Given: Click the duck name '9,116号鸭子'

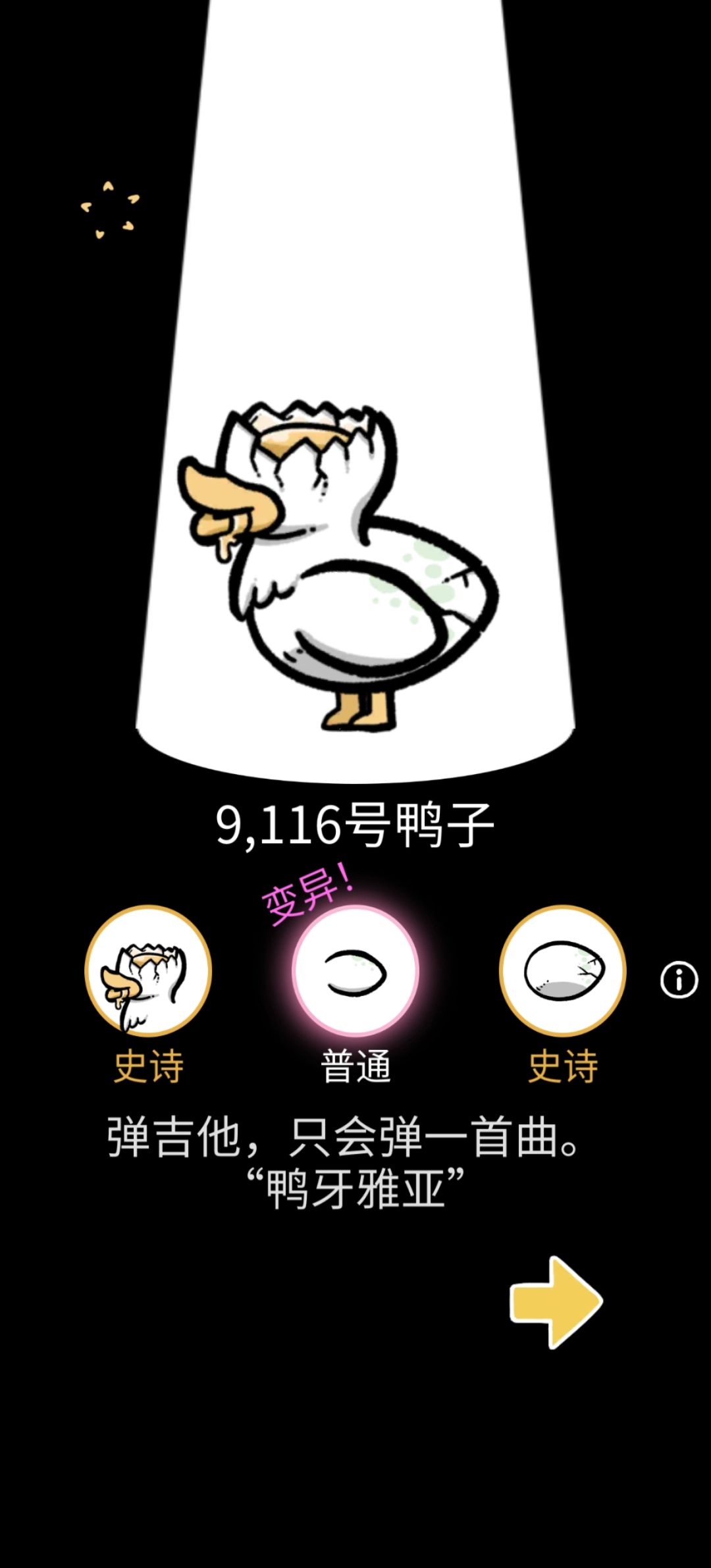Looking at the screenshot, I should pyautogui.click(x=355, y=822).
